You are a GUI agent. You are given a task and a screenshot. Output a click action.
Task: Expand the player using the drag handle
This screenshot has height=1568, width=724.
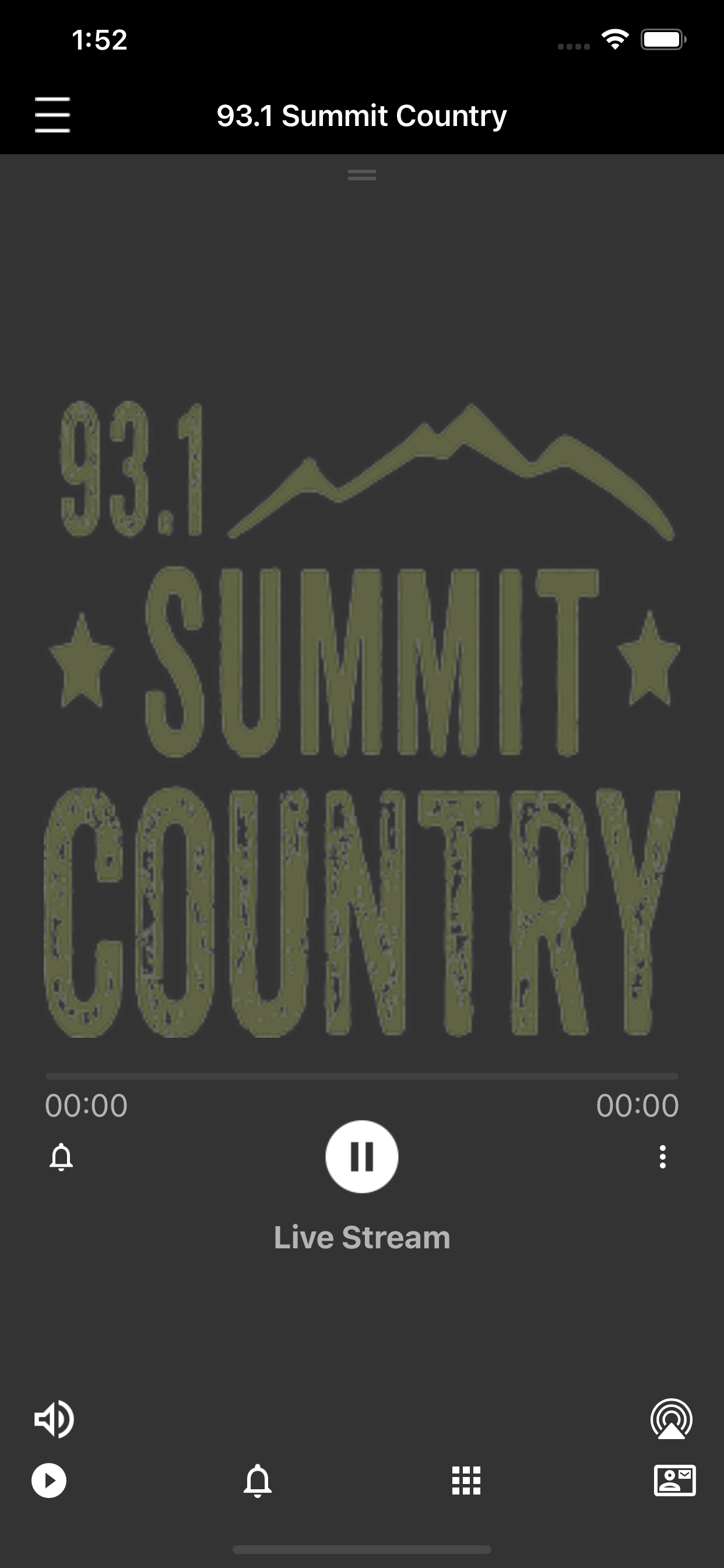click(x=362, y=176)
